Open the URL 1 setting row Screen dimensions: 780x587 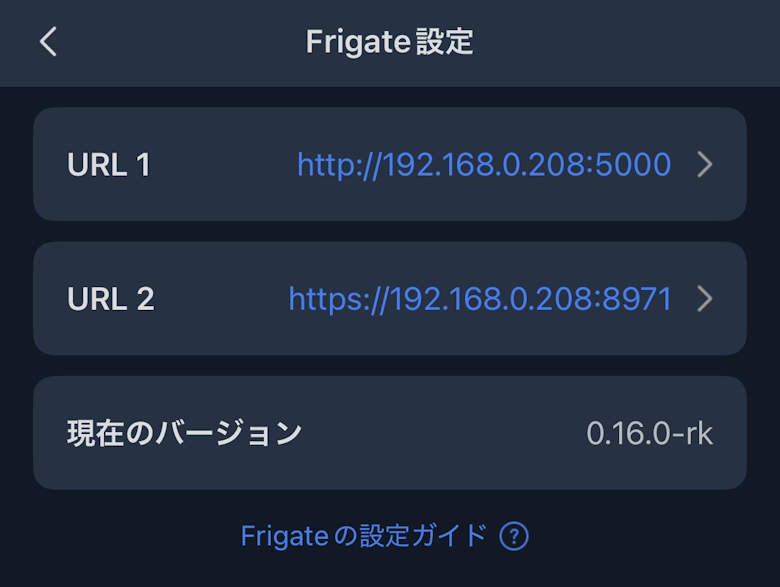point(390,165)
